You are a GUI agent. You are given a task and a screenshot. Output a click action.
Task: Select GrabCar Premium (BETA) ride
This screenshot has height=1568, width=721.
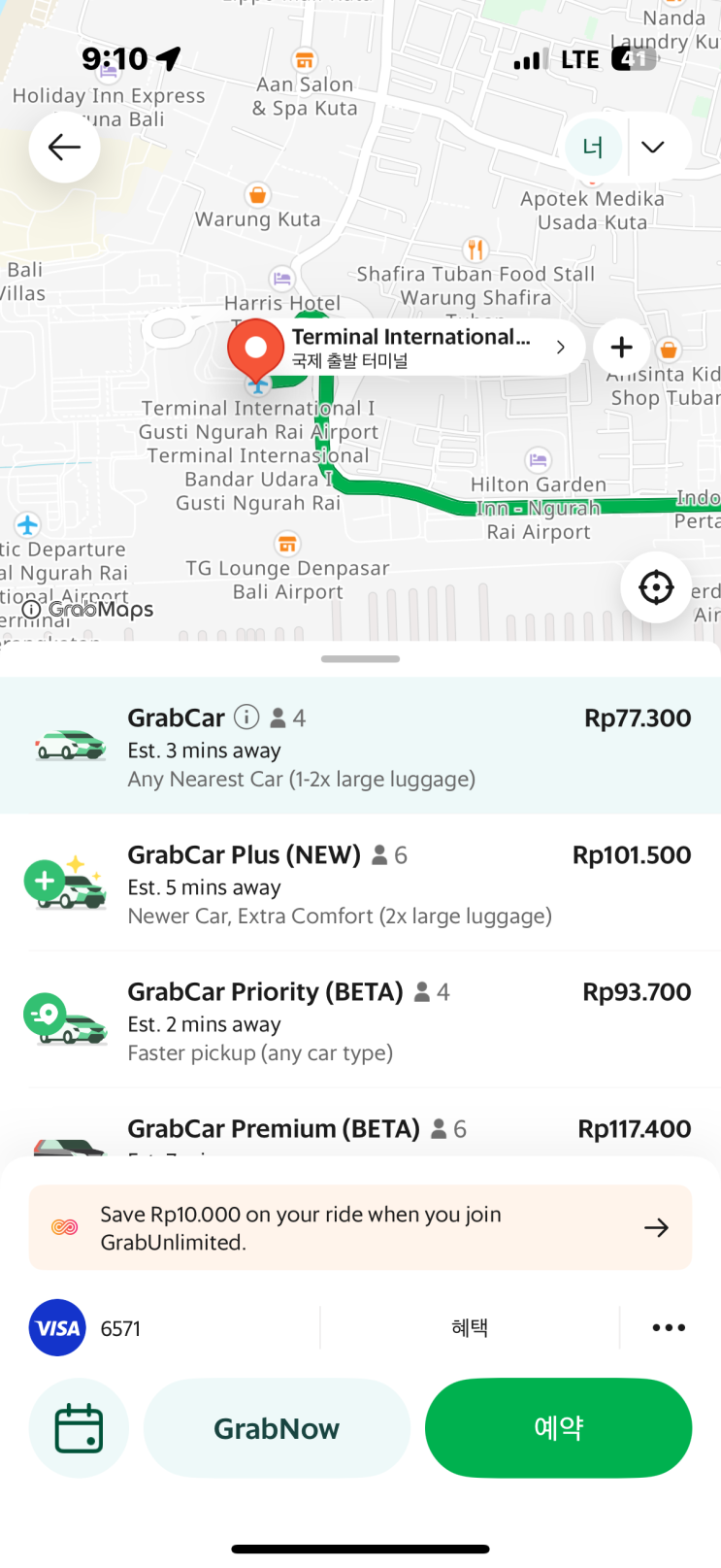360,1129
